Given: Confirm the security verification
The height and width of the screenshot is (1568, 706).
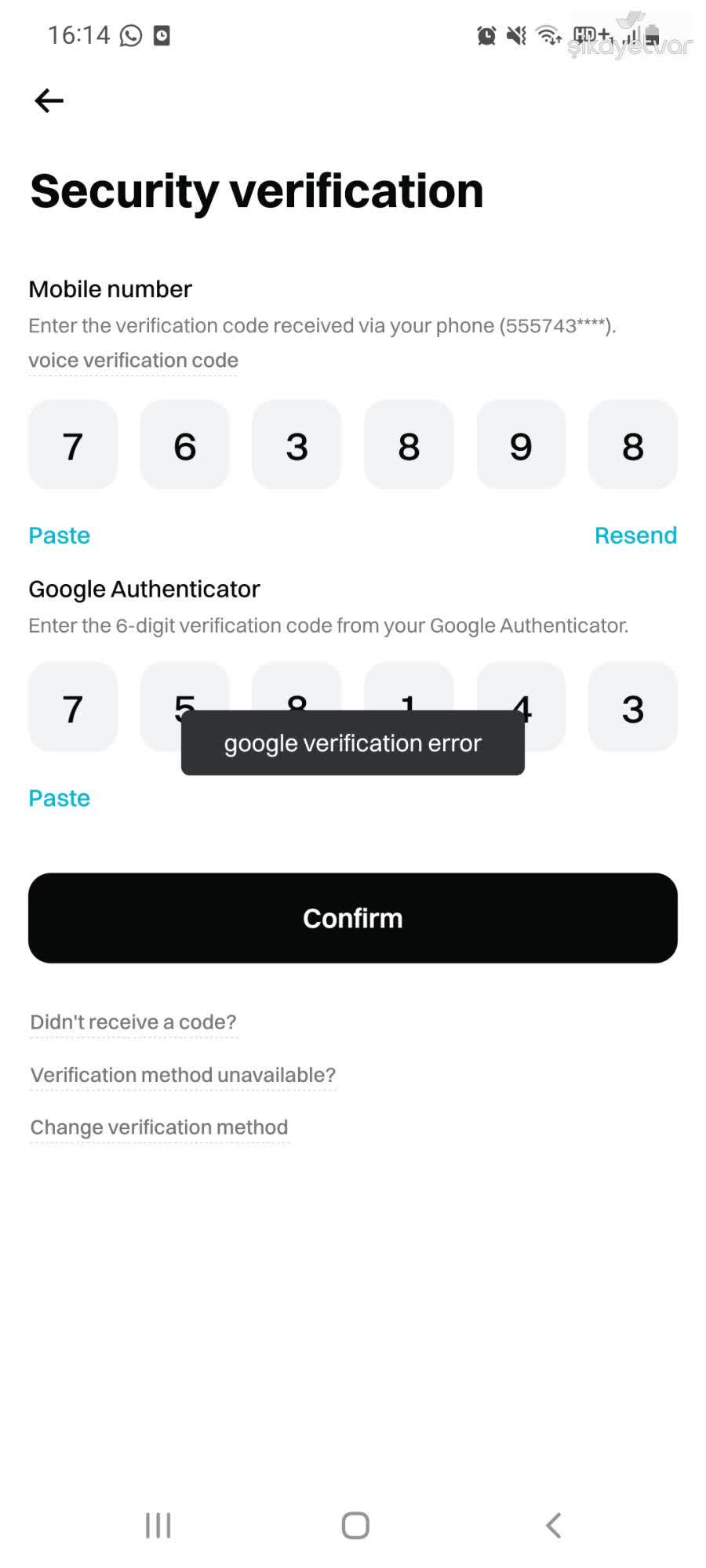Looking at the screenshot, I should 353,918.
